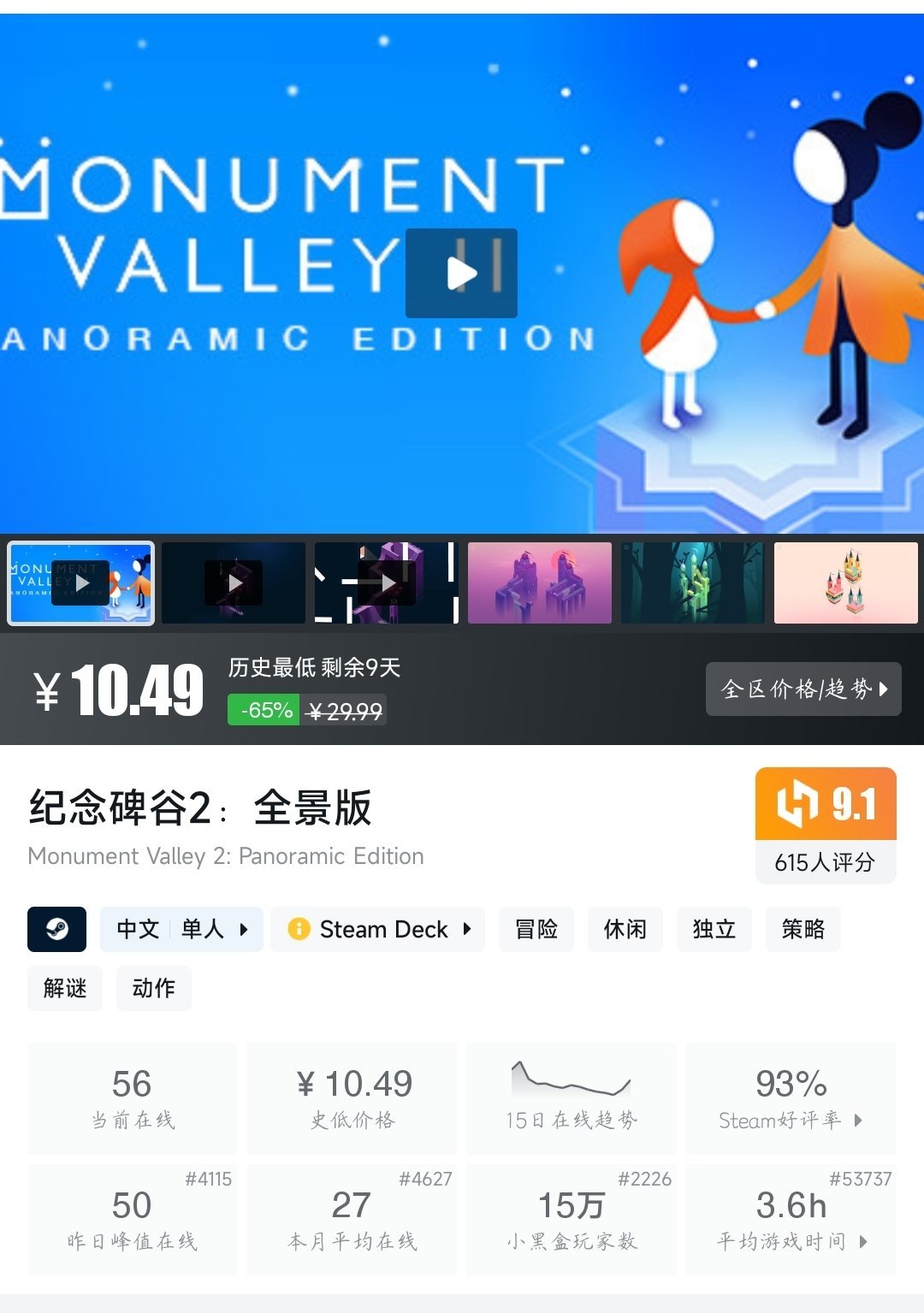Select the 策略 tag

[x=803, y=929]
